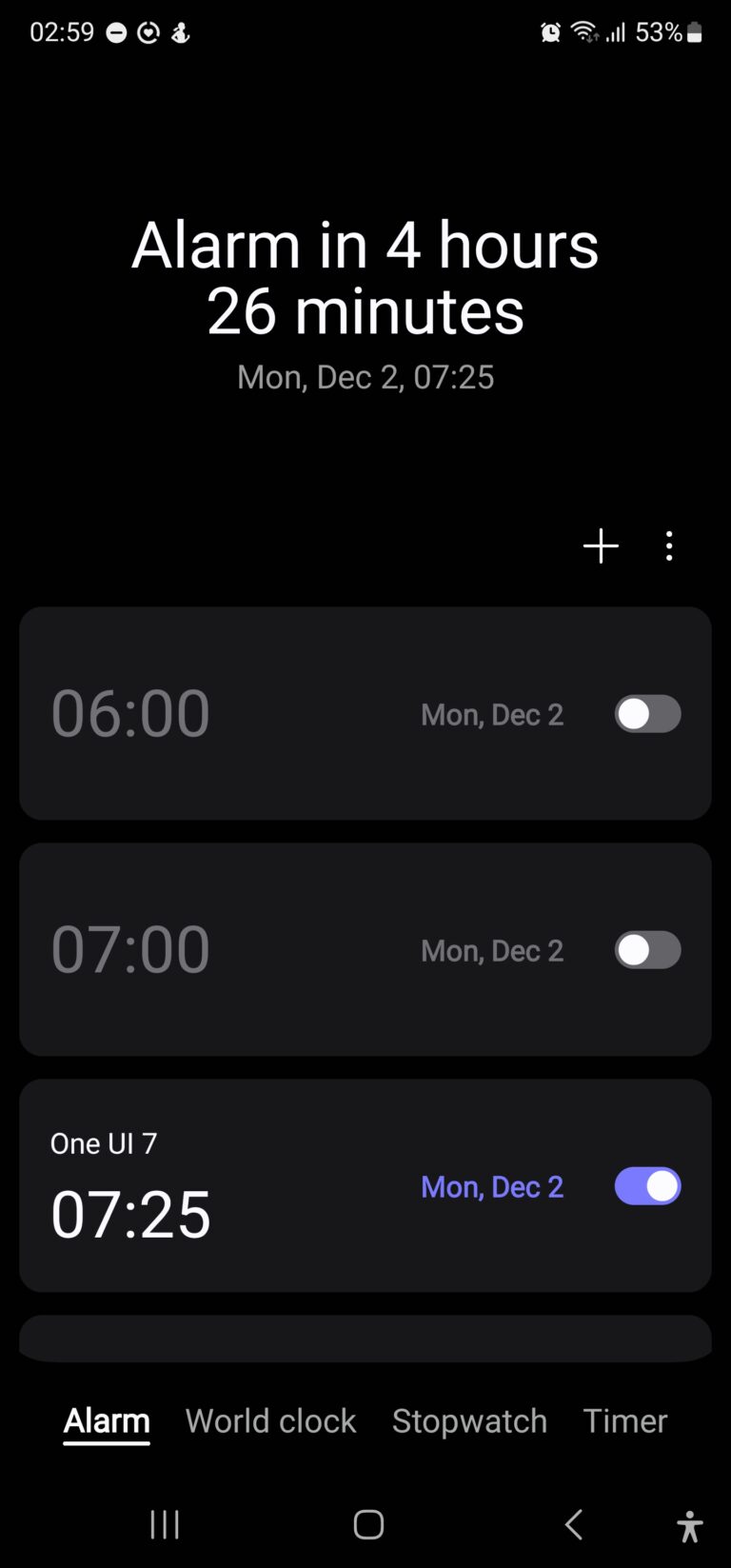
Task: Switch to the World clock tab
Action: point(269,1420)
